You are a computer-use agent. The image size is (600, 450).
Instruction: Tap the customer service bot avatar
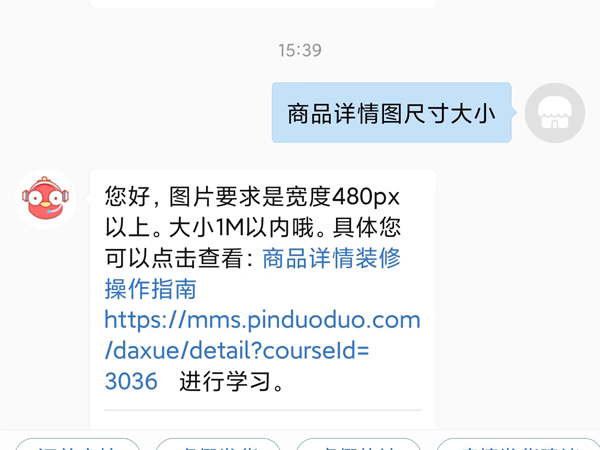46,198
